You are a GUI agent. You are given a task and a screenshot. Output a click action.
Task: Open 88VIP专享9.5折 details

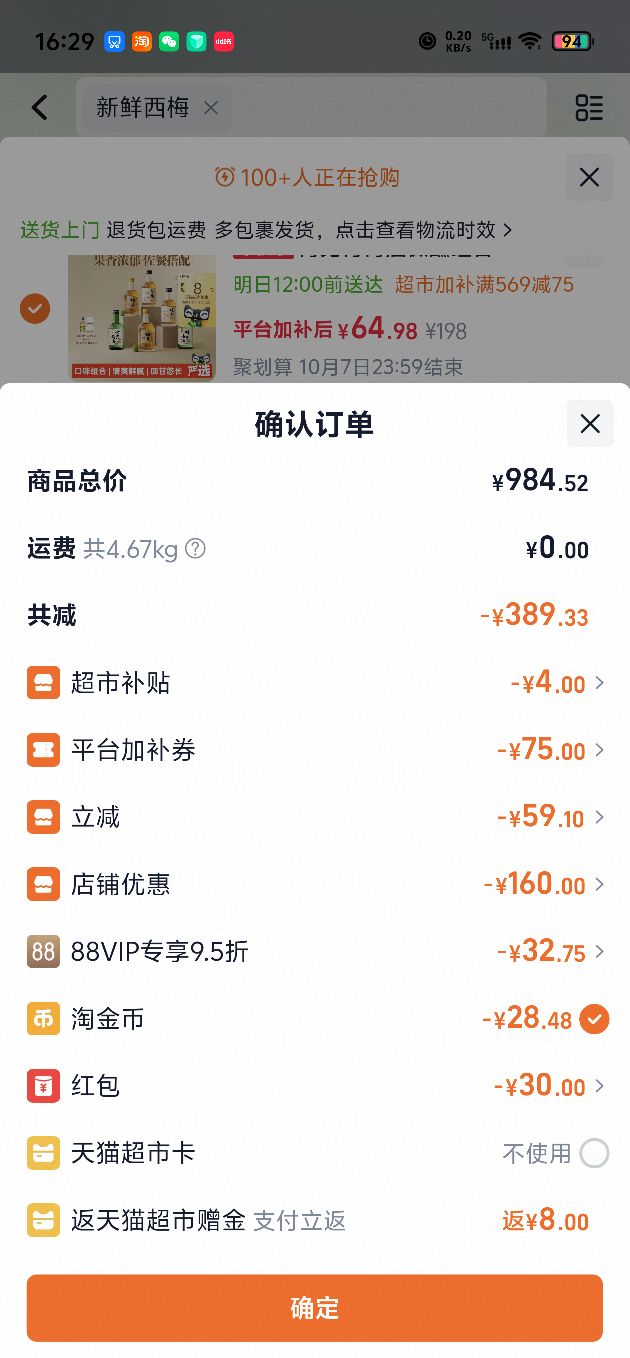pyautogui.click(x=315, y=951)
